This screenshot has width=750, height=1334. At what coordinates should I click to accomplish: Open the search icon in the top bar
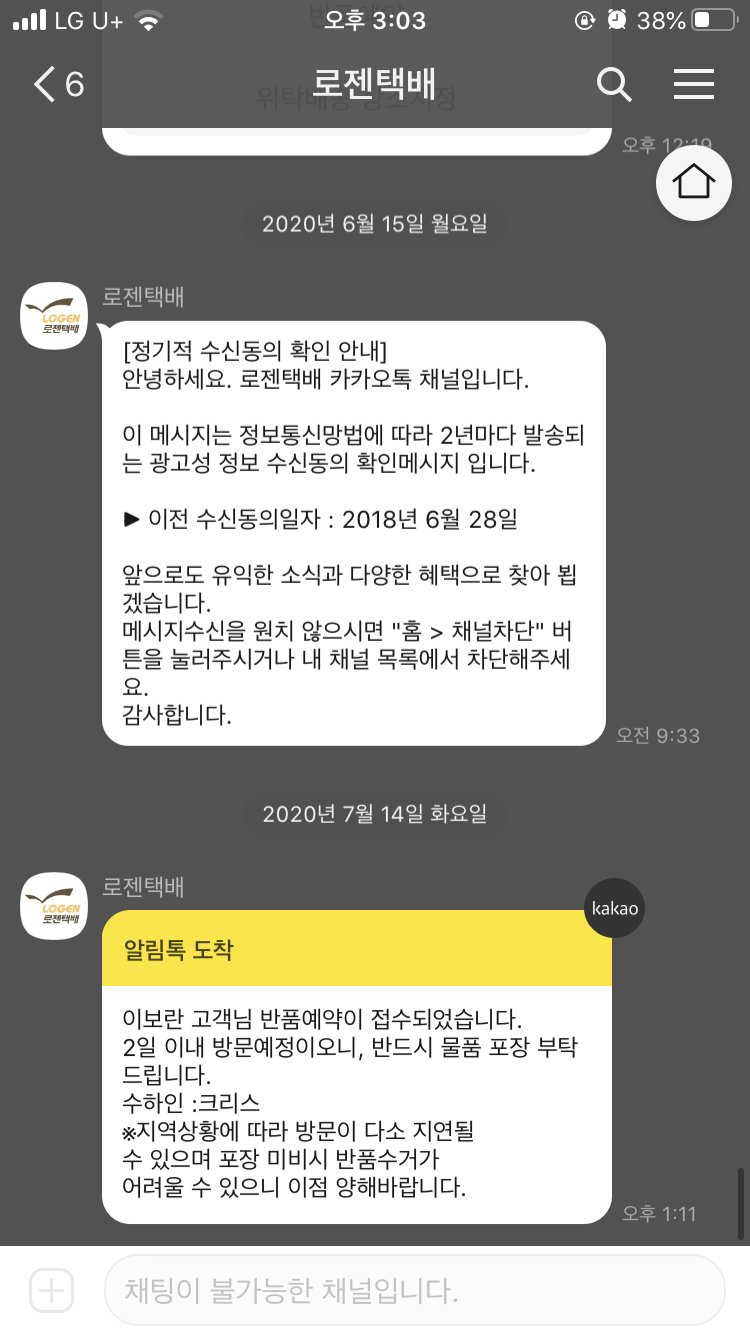point(615,85)
